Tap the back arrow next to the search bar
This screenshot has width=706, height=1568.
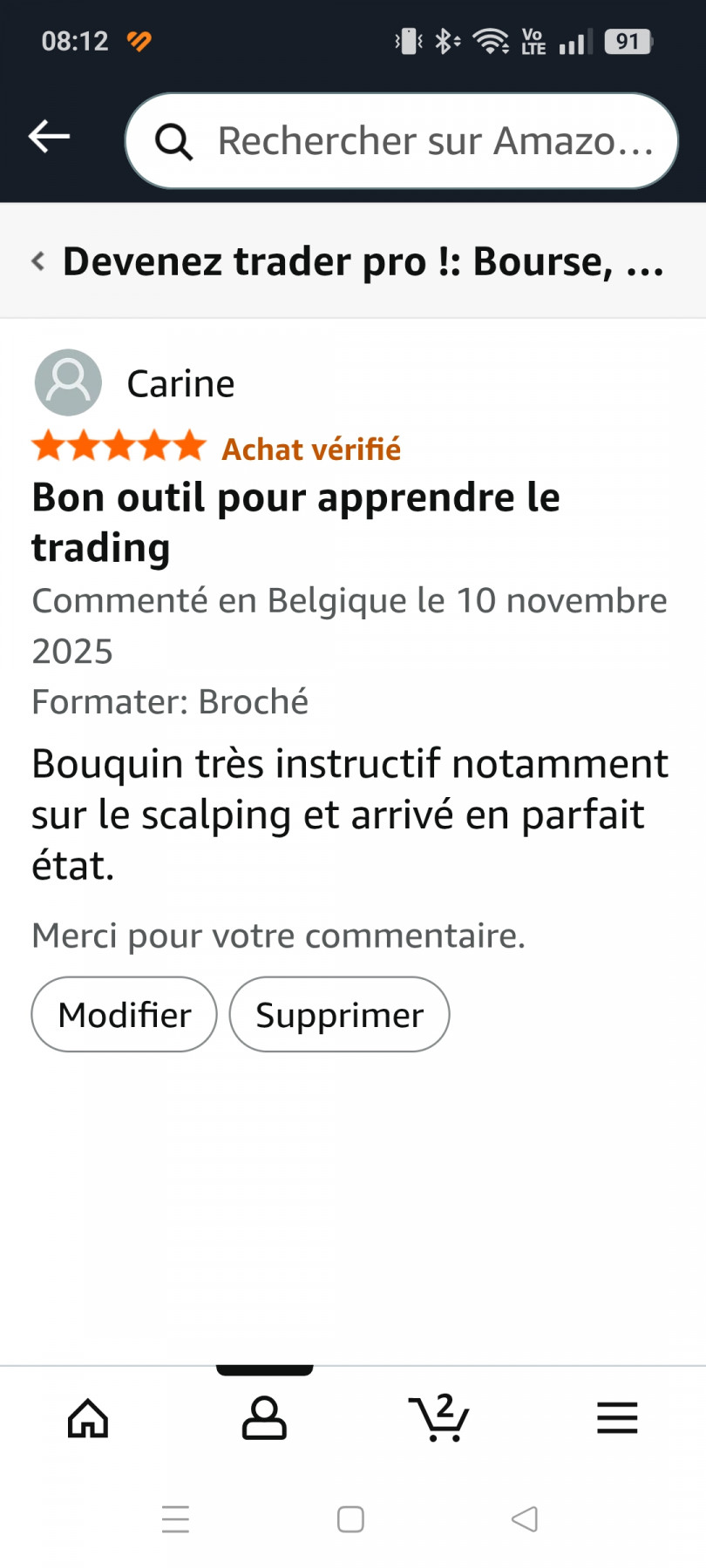point(49,136)
